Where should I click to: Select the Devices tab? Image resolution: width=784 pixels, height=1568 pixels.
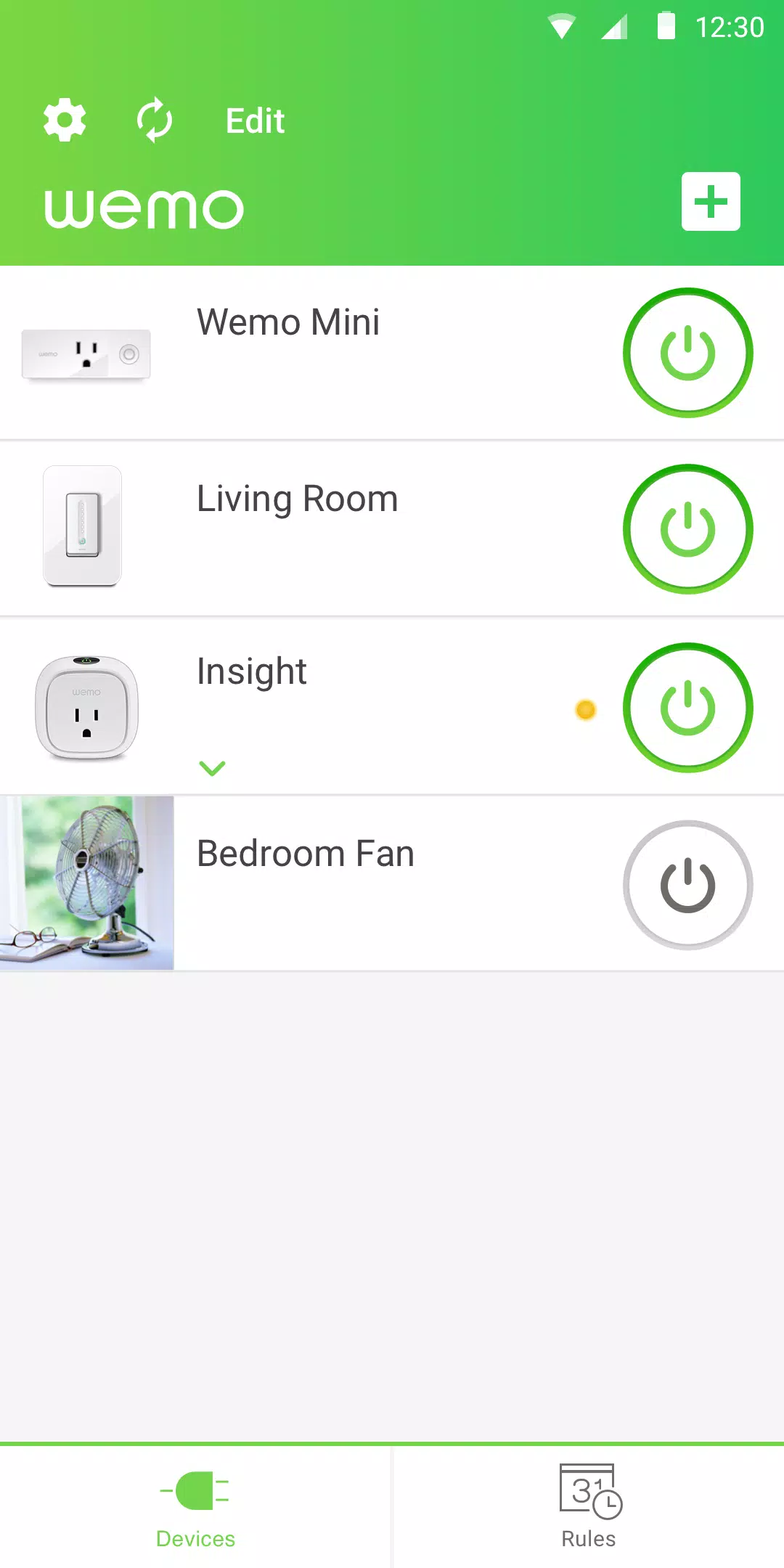(195, 1507)
